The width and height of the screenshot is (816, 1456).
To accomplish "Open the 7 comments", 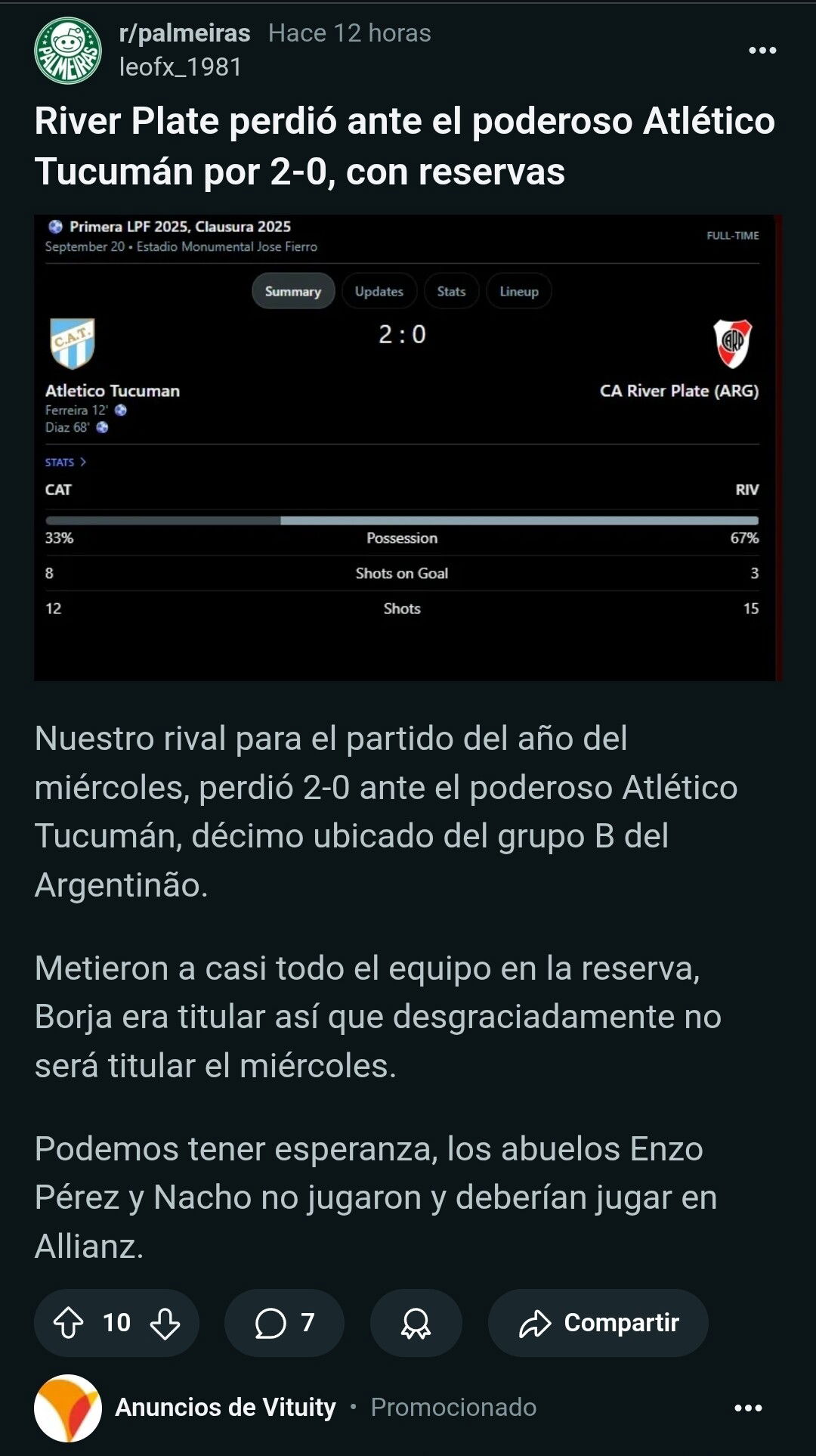I will [284, 1323].
